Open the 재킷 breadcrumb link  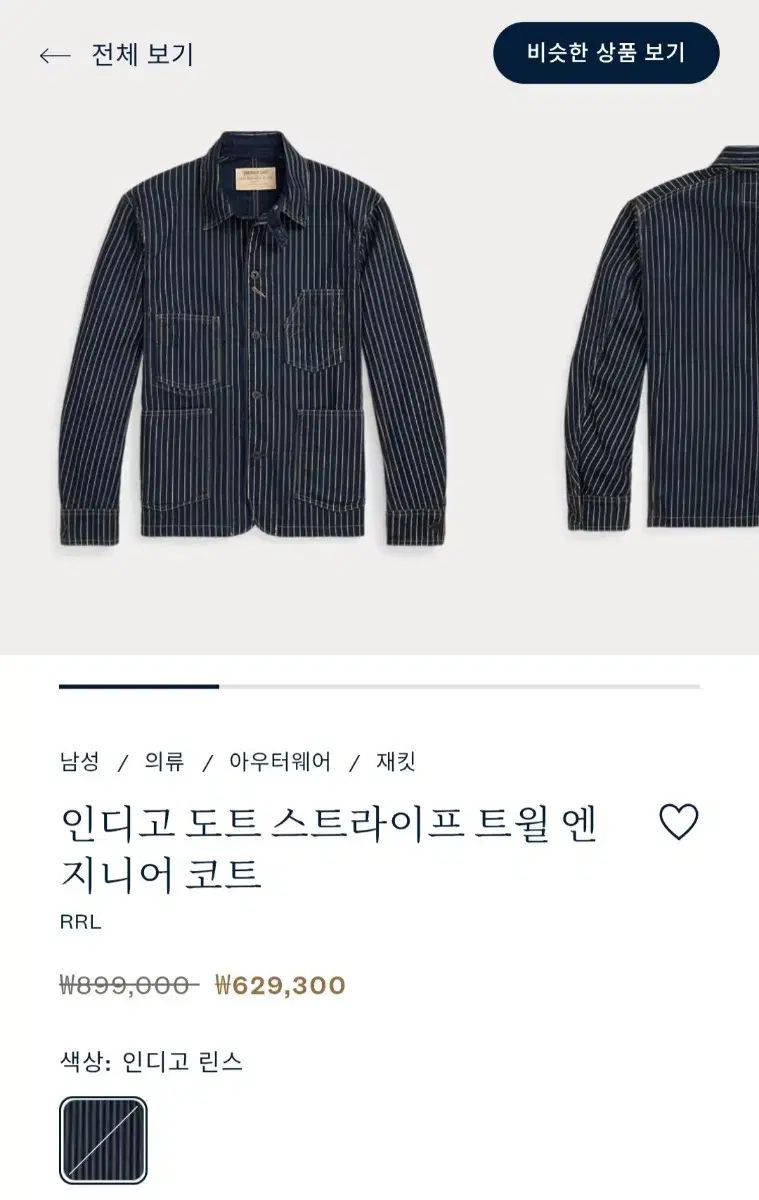395,762
